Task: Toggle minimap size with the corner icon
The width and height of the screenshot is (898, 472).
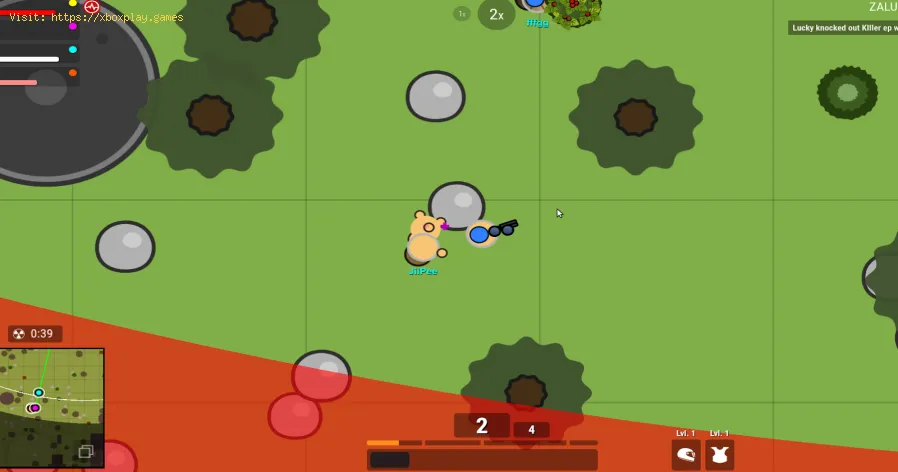Action: coord(86,452)
